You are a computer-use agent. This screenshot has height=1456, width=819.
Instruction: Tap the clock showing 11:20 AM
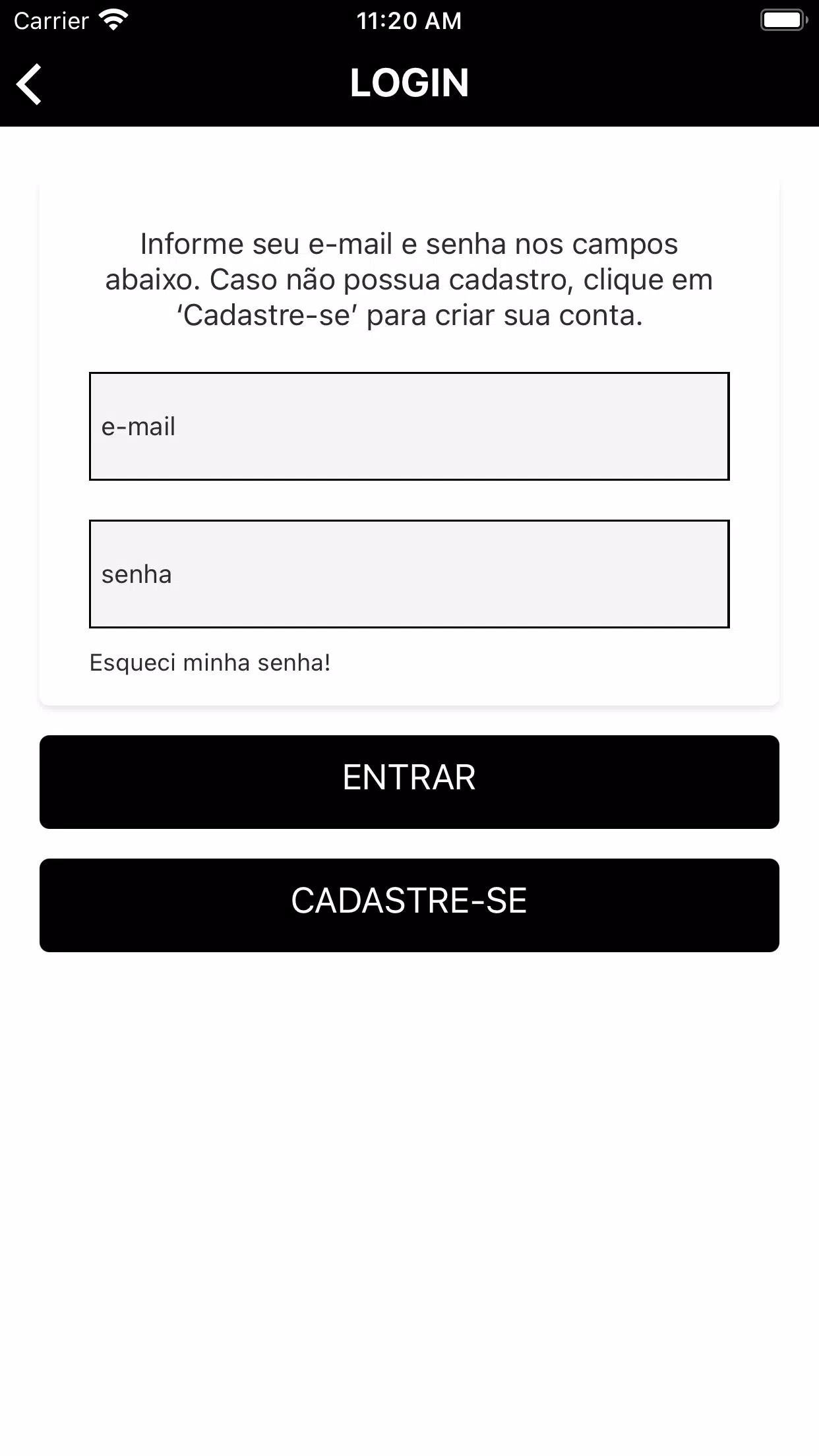(x=409, y=20)
